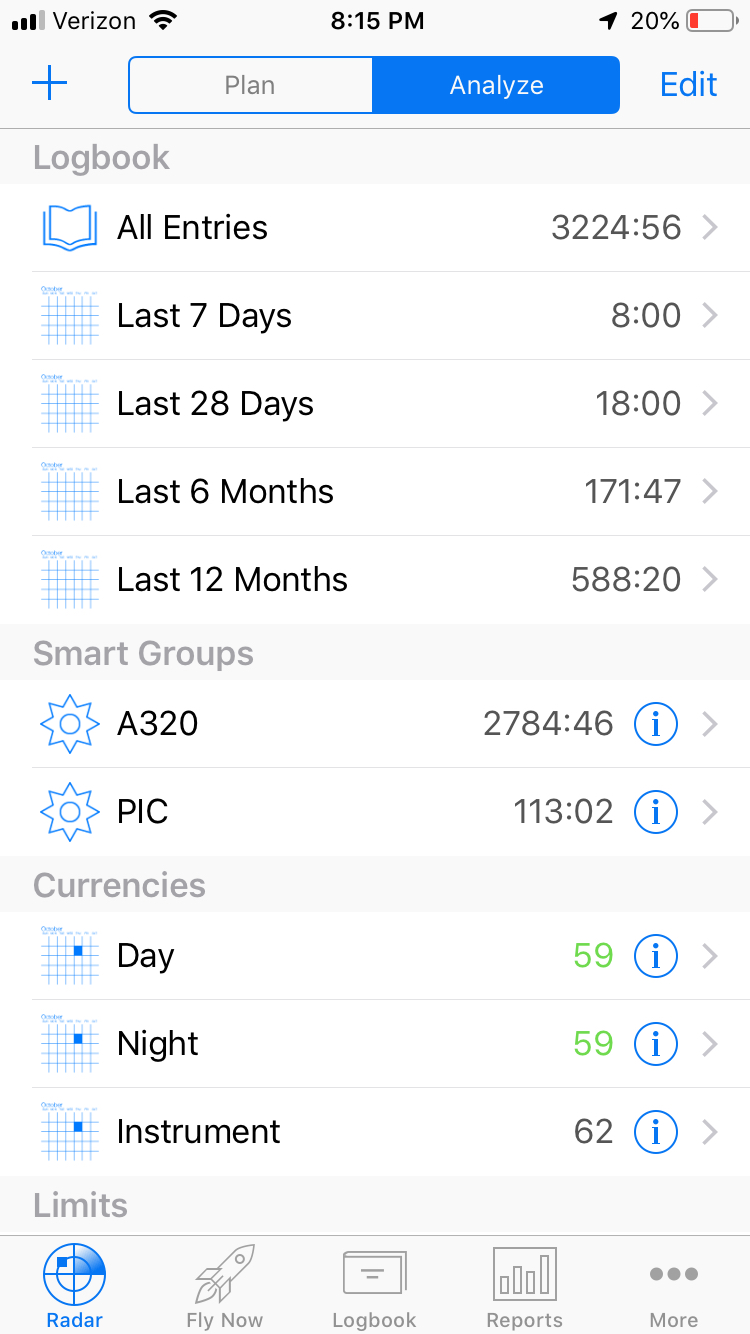View Last 28 Days entries

click(x=375, y=404)
